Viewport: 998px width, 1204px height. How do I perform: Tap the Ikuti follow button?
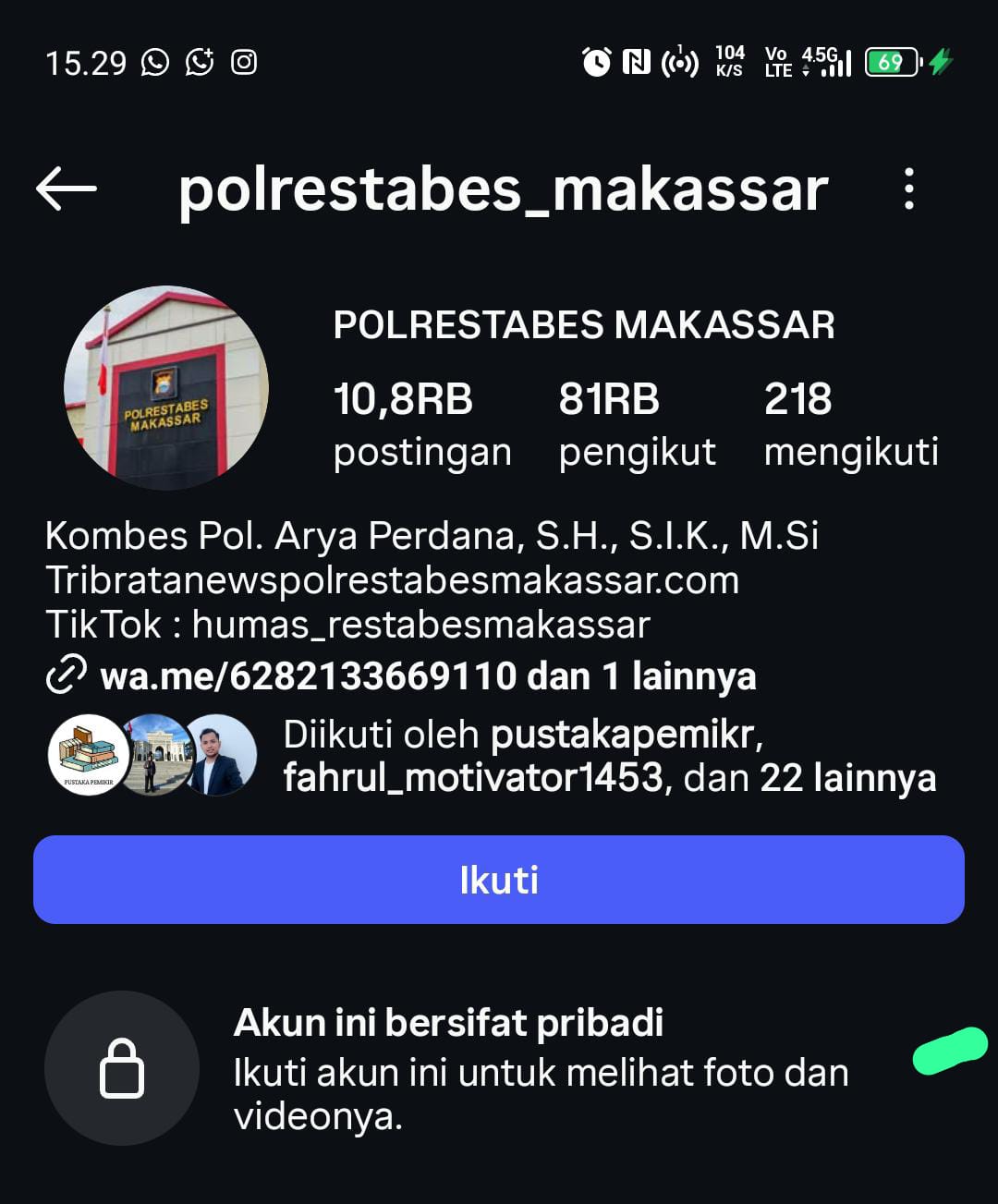pos(499,880)
